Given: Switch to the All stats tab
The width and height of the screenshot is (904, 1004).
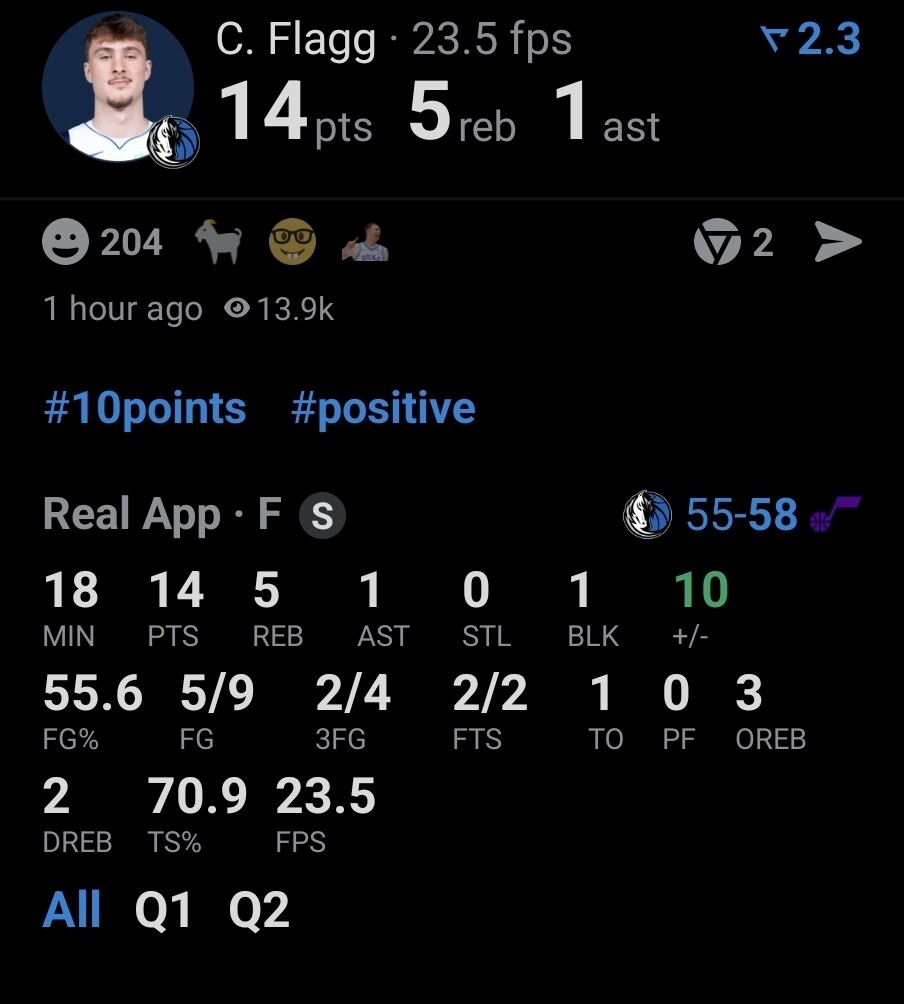Looking at the screenshot, I should pos(72,910).
